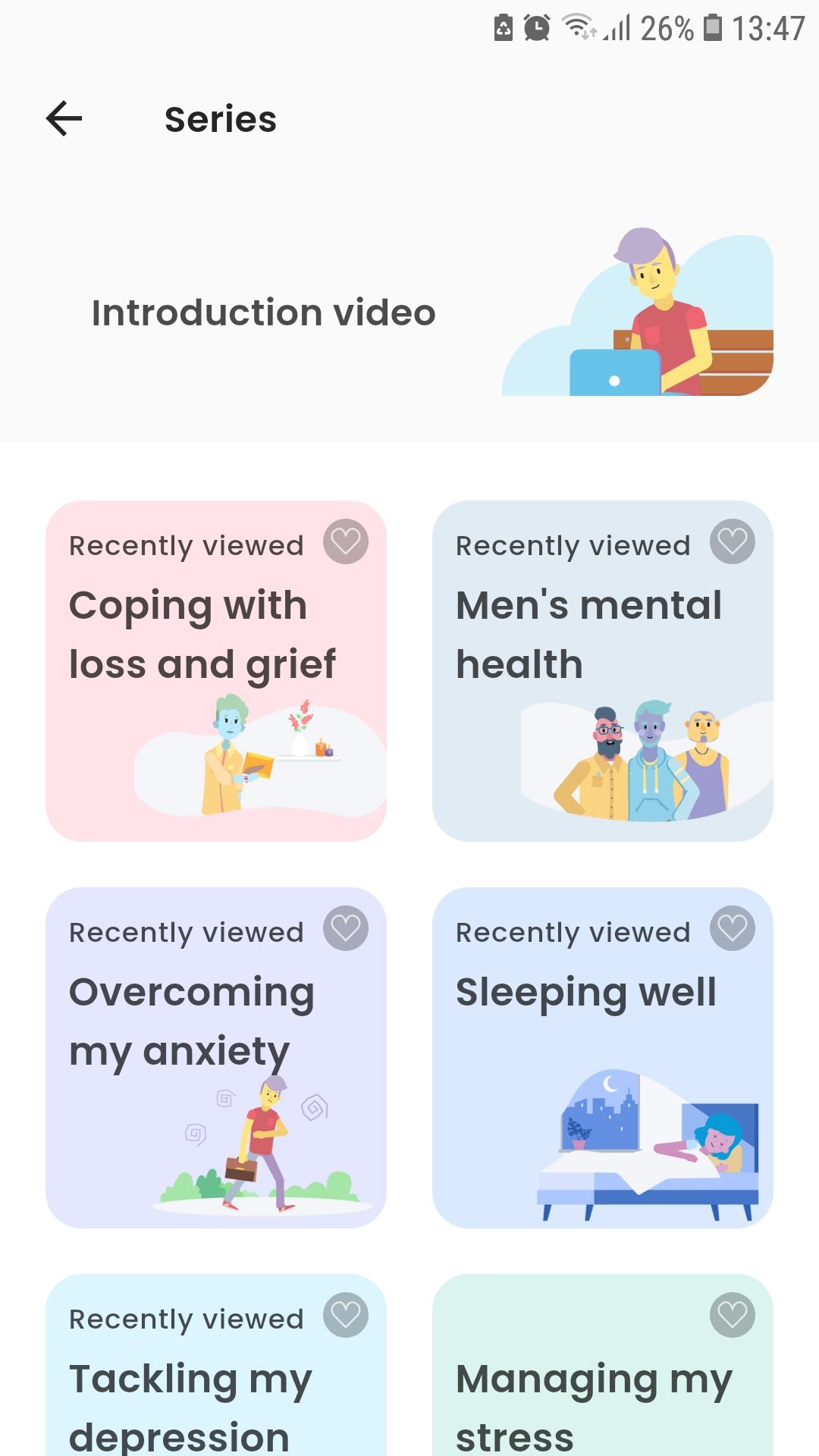819x1456 pixels.
Task: Go back from the Series screen
Action: tap(64, 119)
